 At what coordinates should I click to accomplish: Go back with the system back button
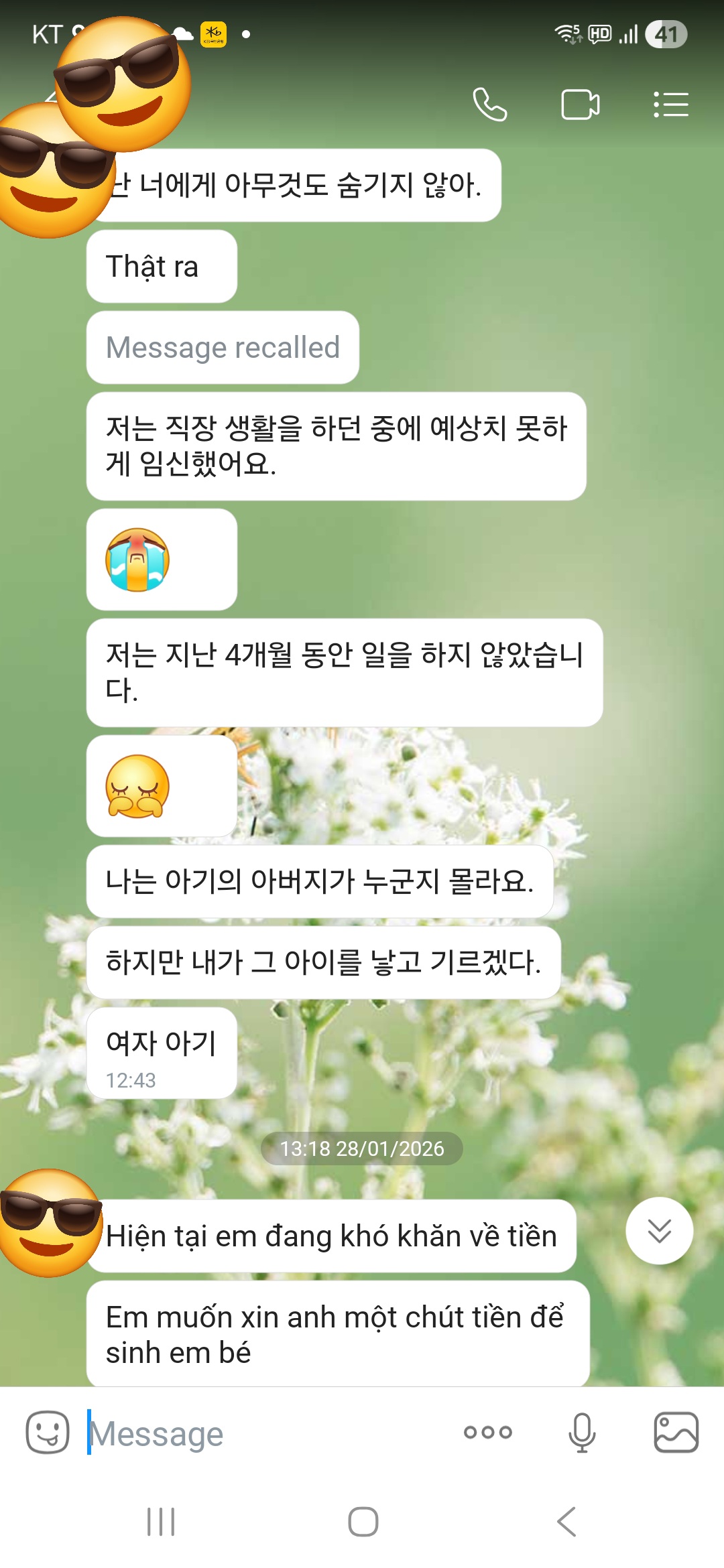pos(566,1522)
